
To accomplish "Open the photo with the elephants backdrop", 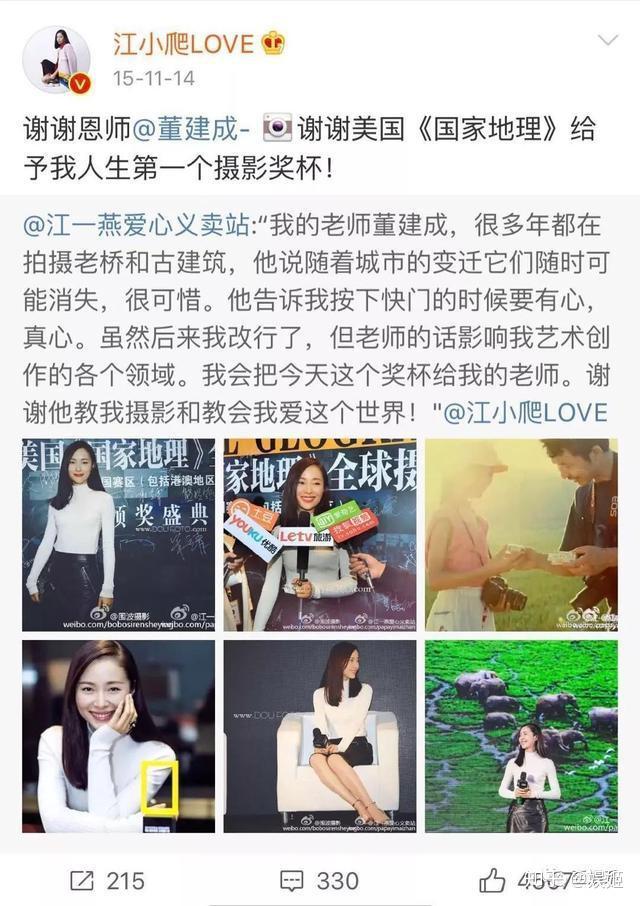I will click(521, 736).
